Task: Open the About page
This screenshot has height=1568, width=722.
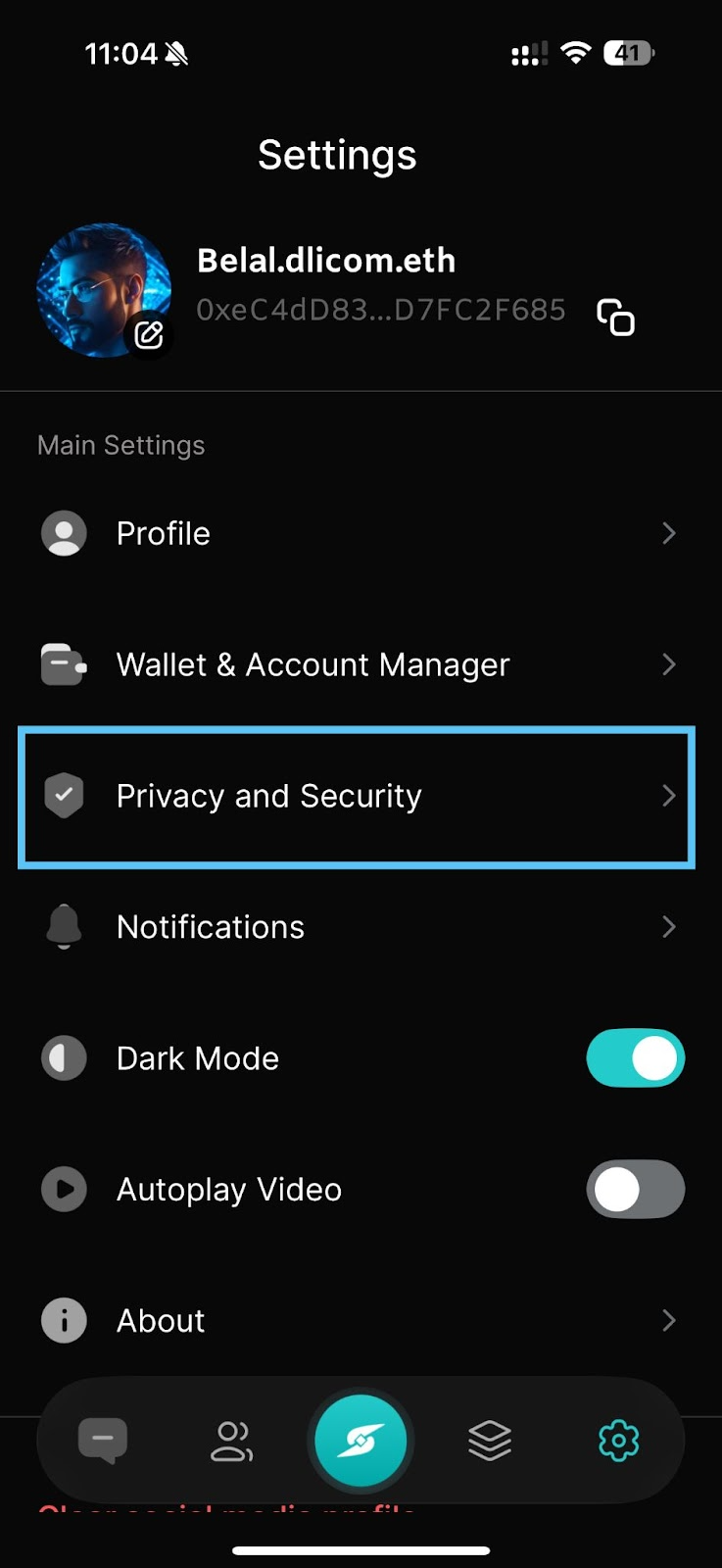Action: (x=359, y=1321)
